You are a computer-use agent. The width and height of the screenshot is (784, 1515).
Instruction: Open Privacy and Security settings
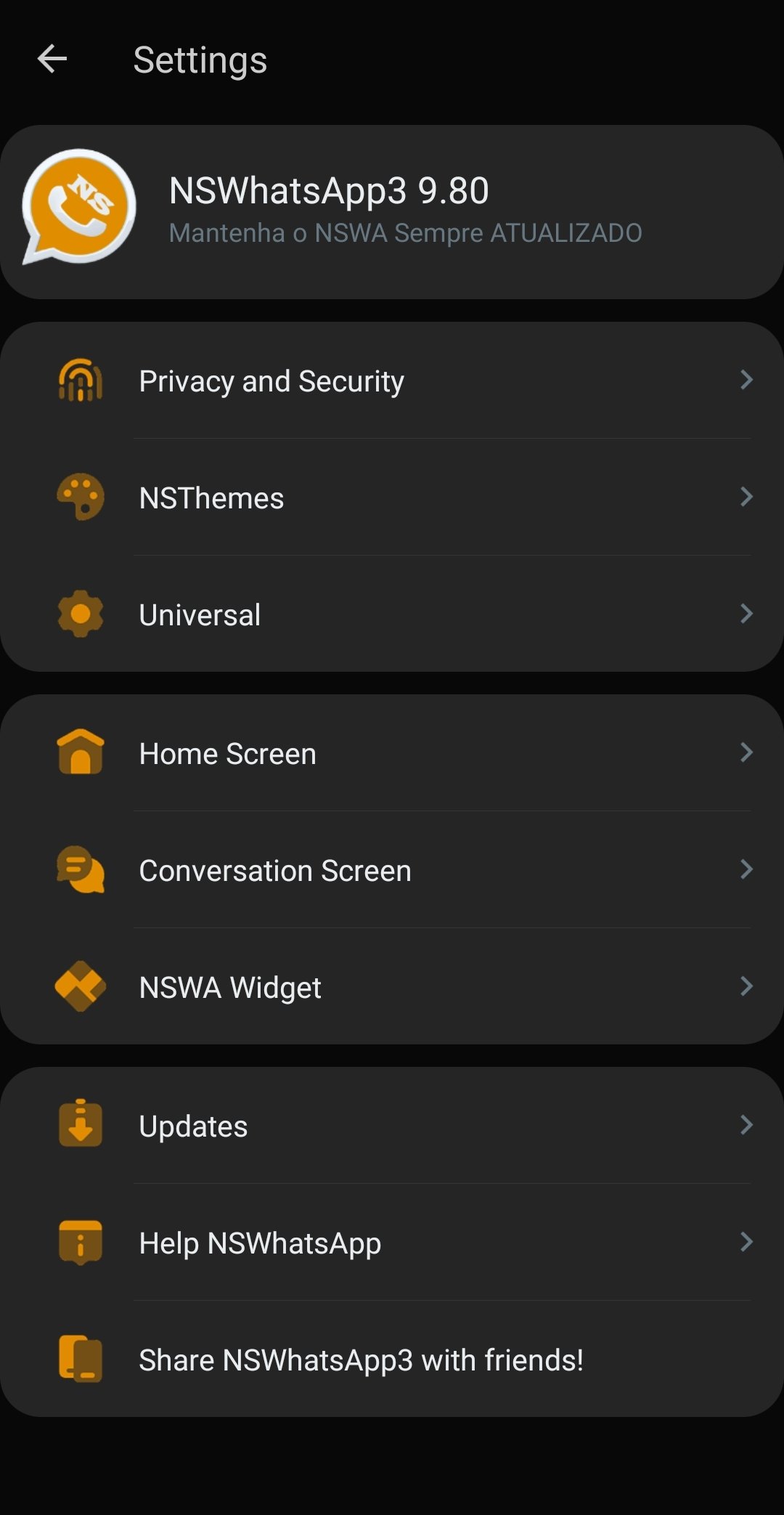[x=392, y=381]
